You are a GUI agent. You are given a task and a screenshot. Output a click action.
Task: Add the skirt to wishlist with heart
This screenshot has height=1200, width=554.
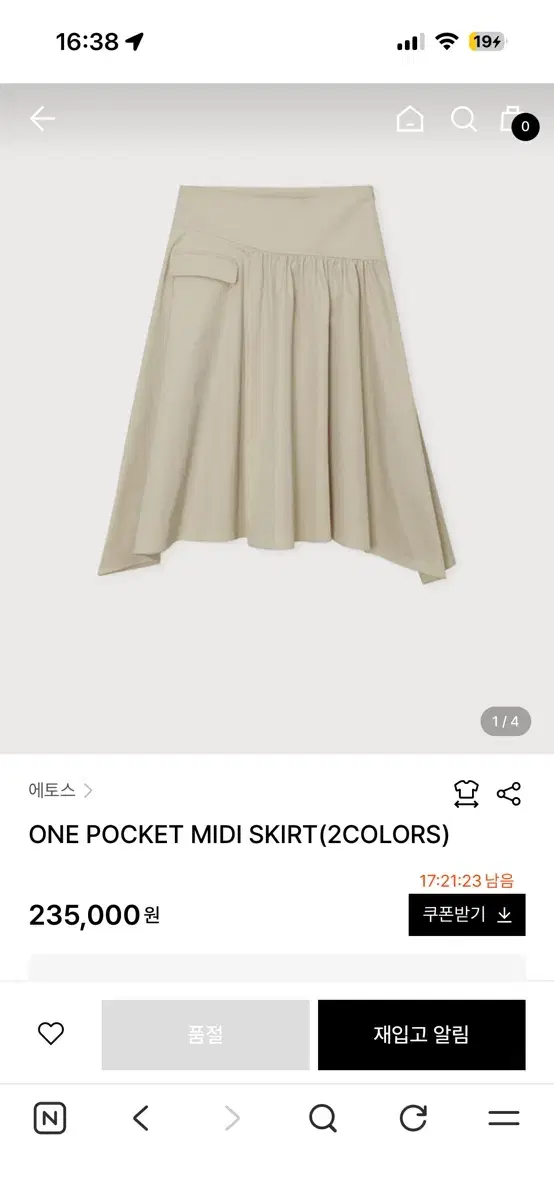(x=51, y=1034)
